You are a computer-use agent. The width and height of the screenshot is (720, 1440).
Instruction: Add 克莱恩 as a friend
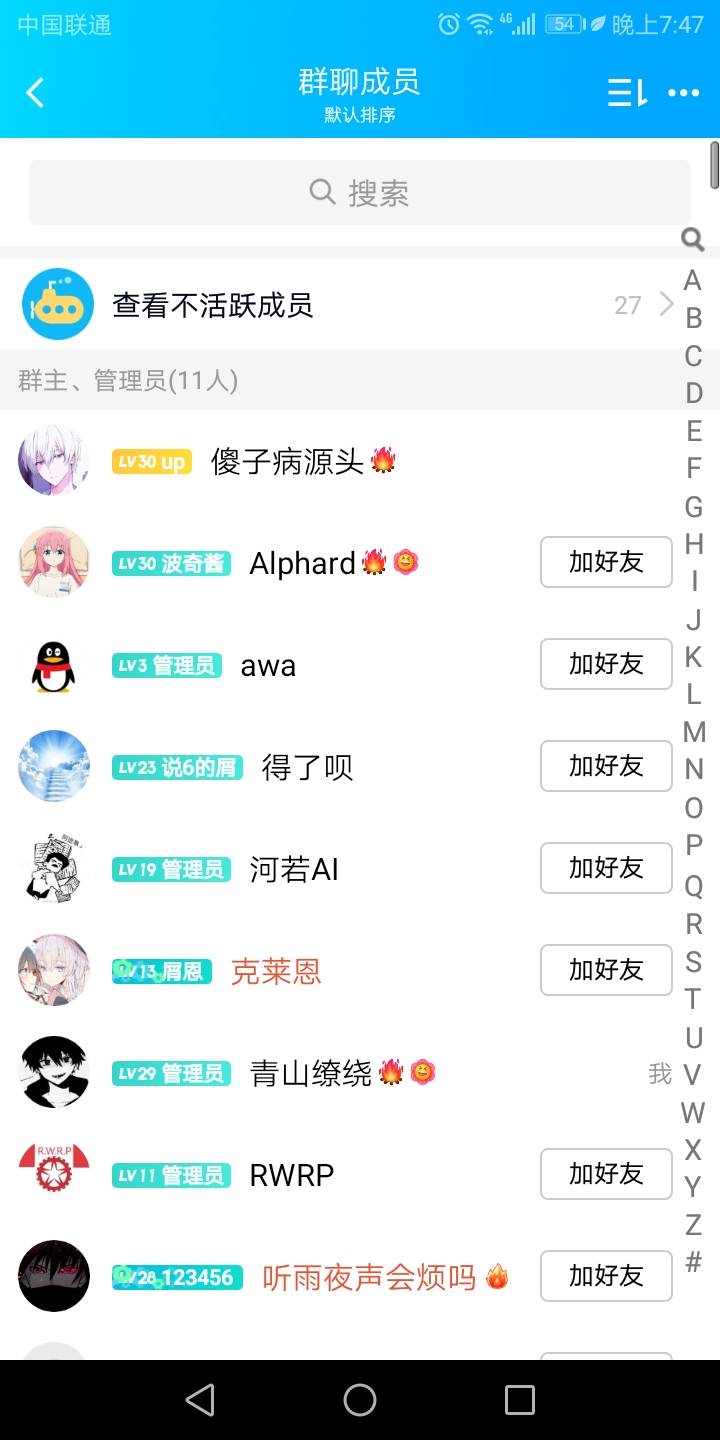click(606, 970)
